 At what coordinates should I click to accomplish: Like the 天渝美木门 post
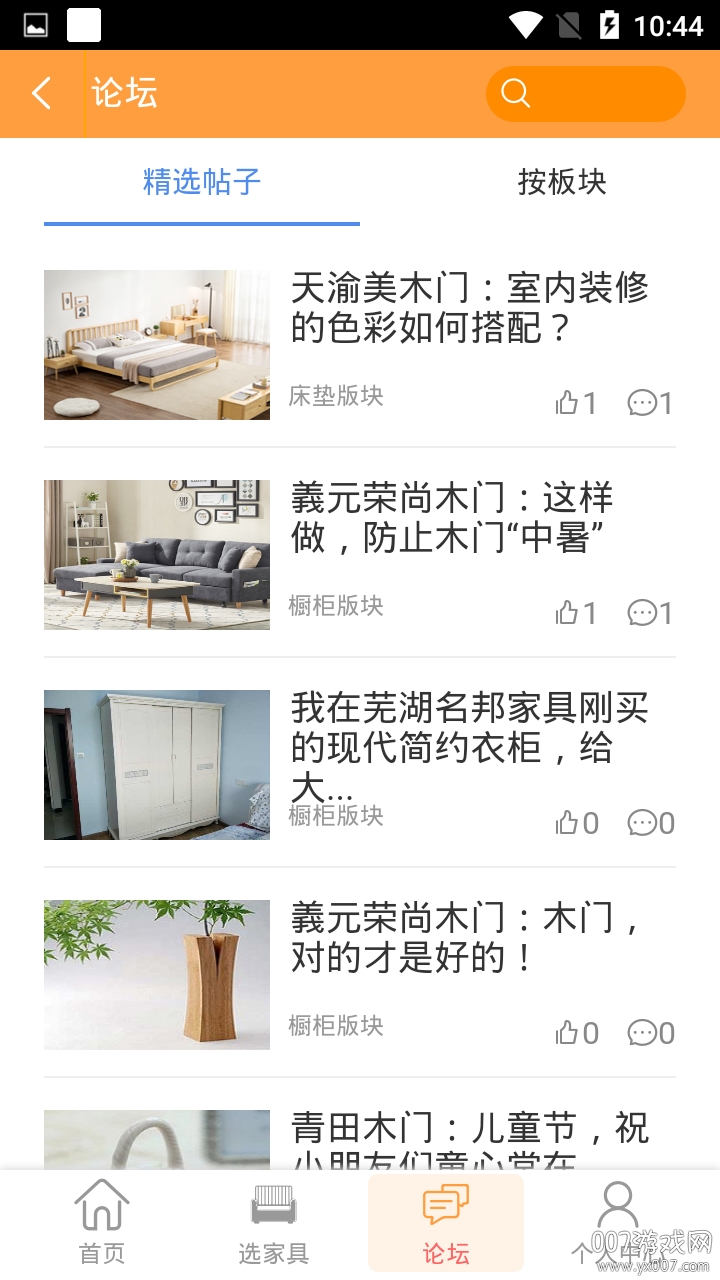[576, 403]
